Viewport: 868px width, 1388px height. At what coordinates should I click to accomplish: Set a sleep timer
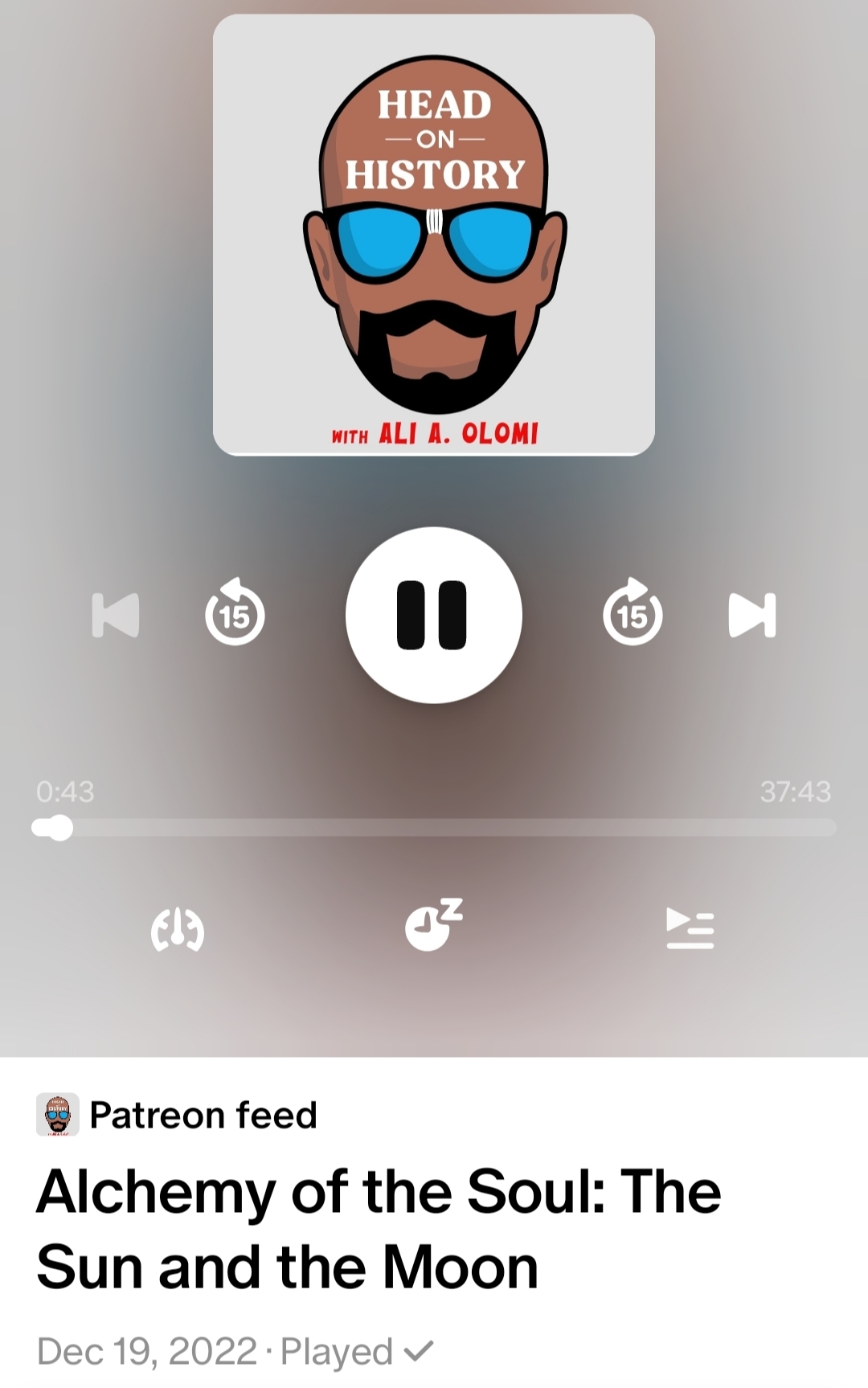point(433,926)
